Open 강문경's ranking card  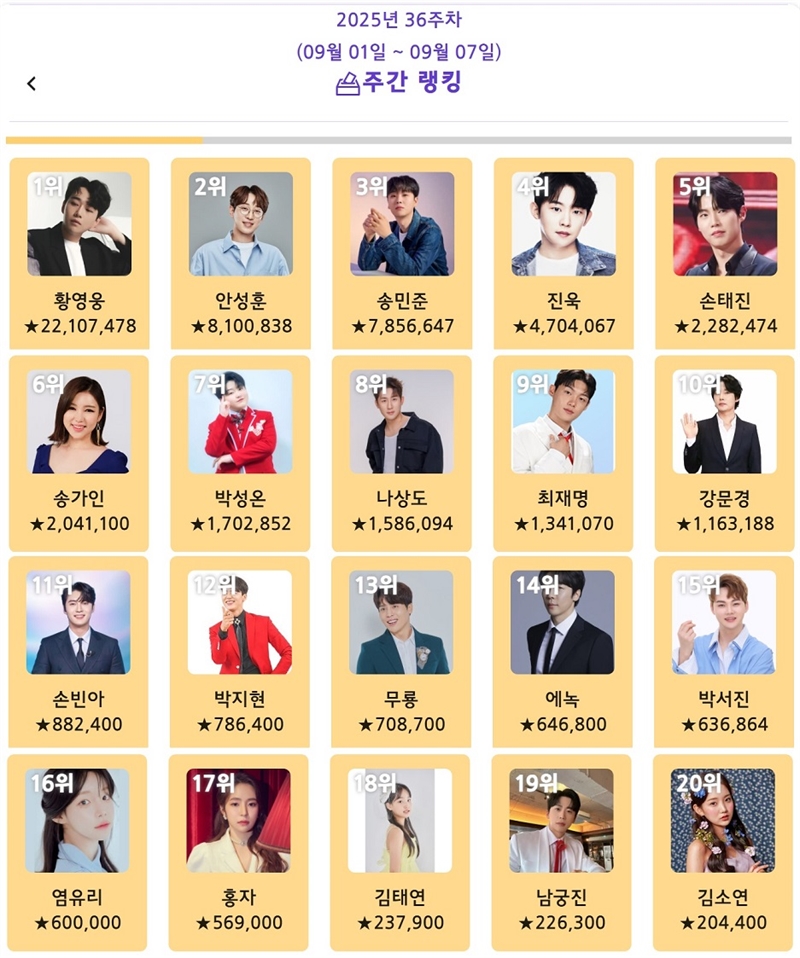click(x=725, y=450)
